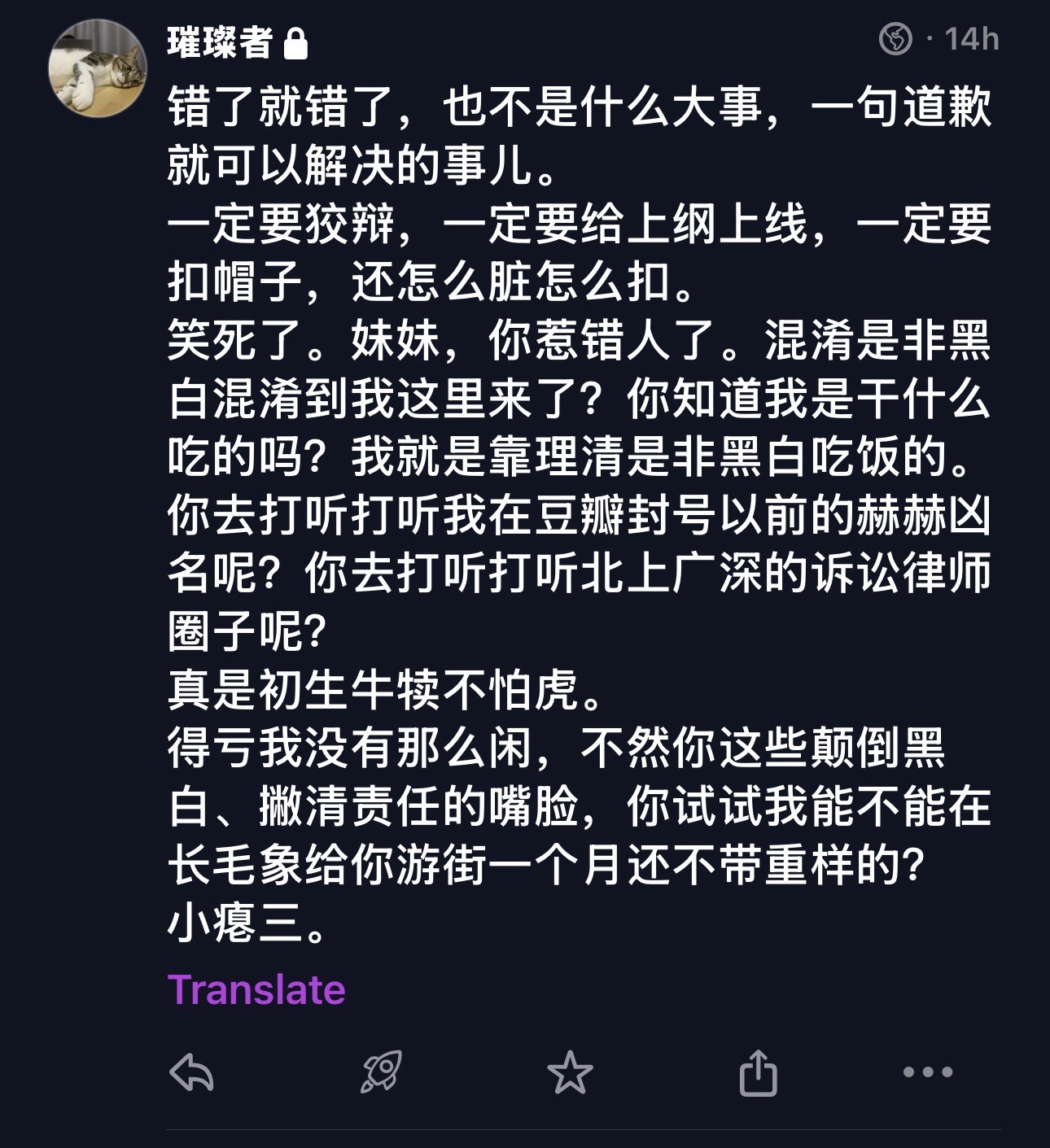Reply to this post
The width and height of the screenshot is (1050, 1148).
coord(191,1072)
